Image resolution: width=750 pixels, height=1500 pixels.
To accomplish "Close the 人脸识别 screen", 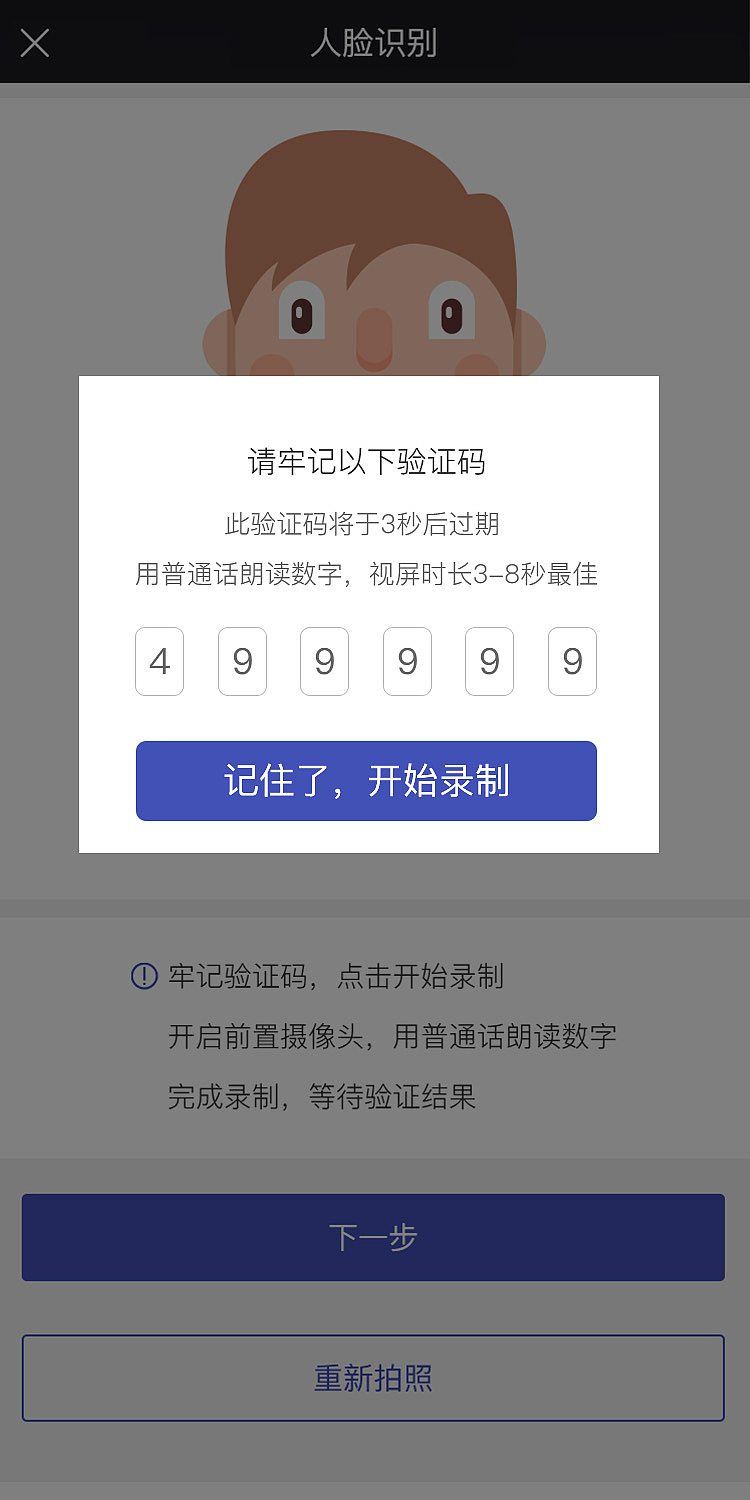I will point(35,43).
